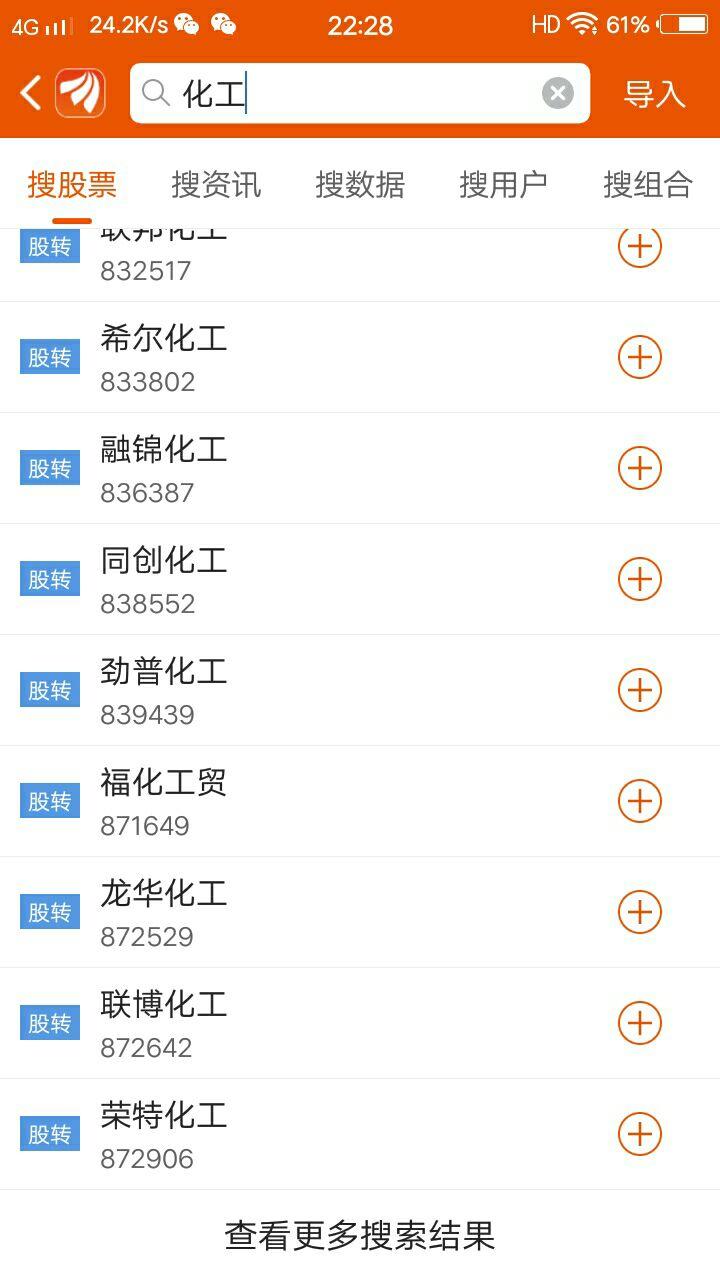
Task: Switch to the 搜数据 tab
Action: [360, 184]
